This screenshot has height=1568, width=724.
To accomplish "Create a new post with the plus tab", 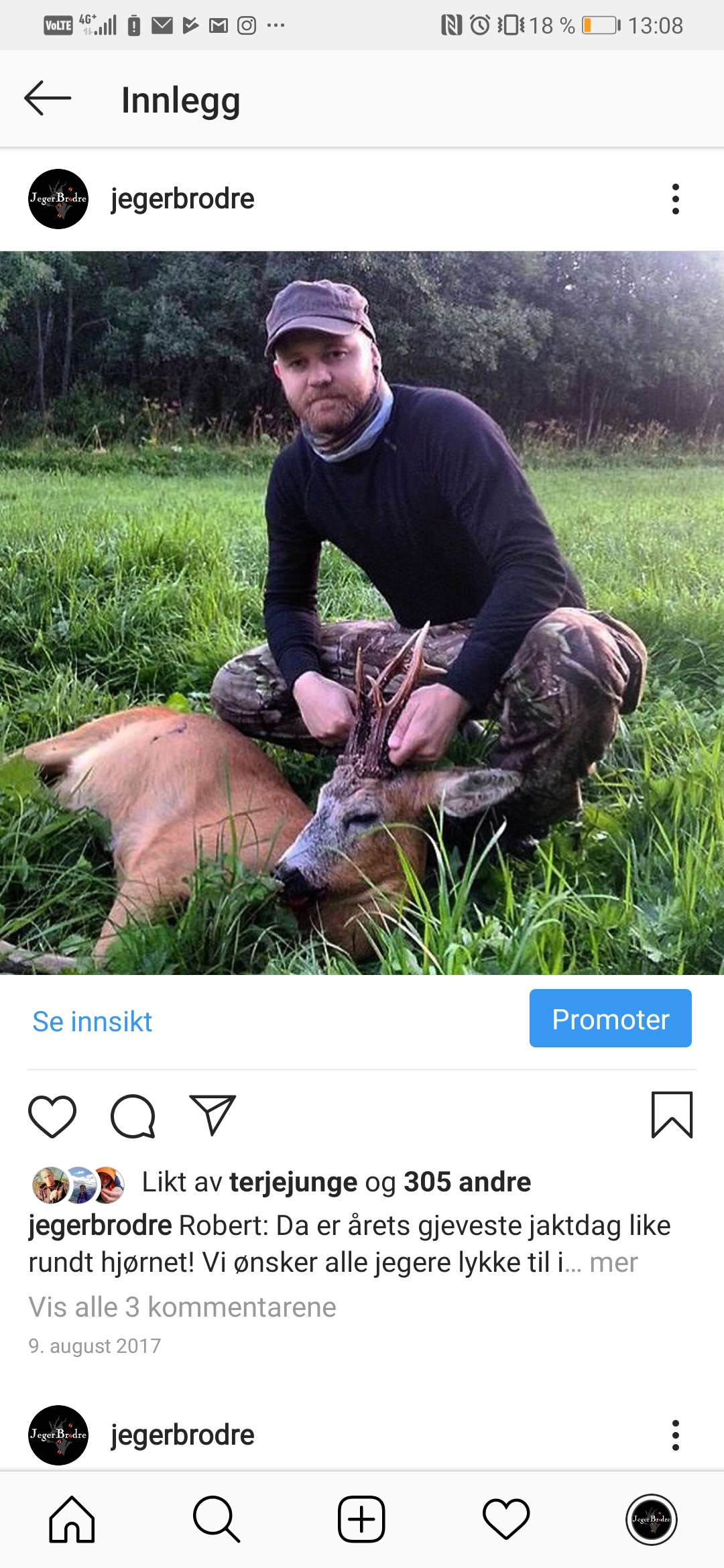I will click(x=361, y=1520).
